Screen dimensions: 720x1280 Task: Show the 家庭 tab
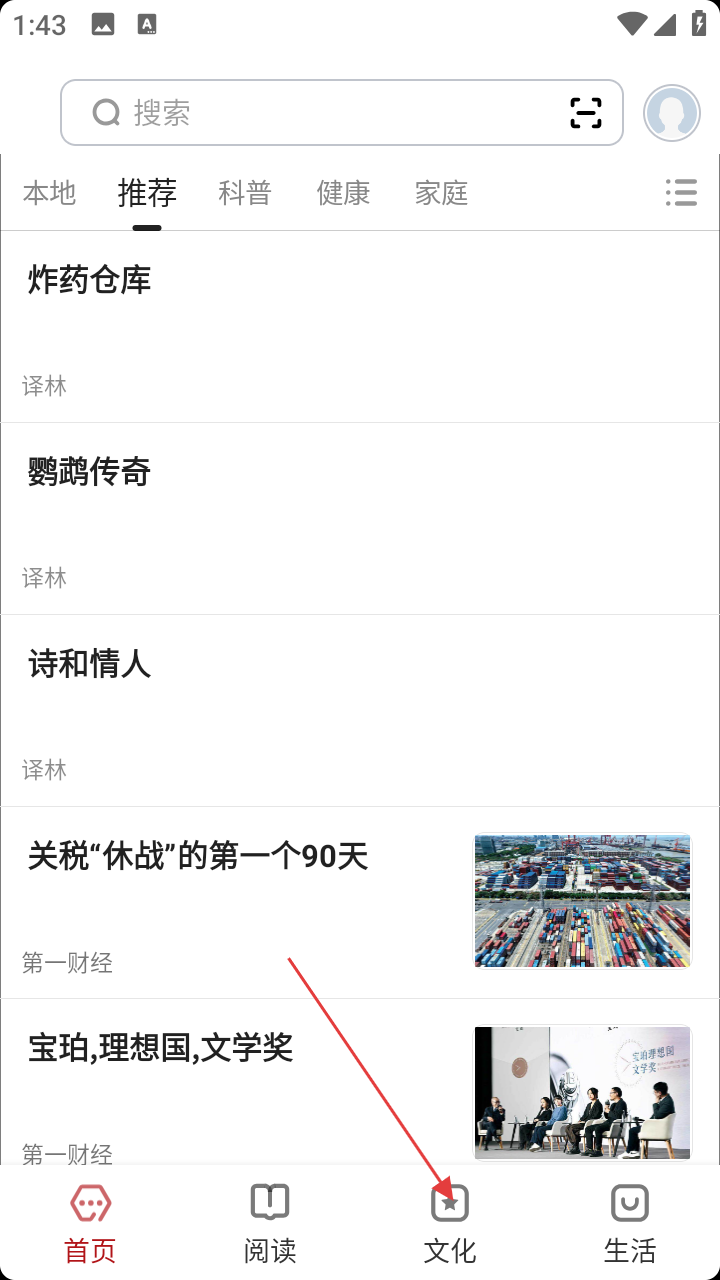pyautogui.click(x=441, y=192)
